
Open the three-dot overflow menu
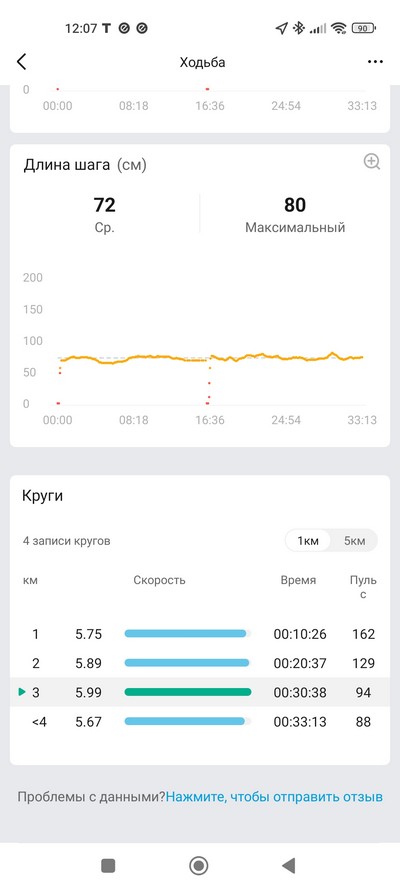375,62
